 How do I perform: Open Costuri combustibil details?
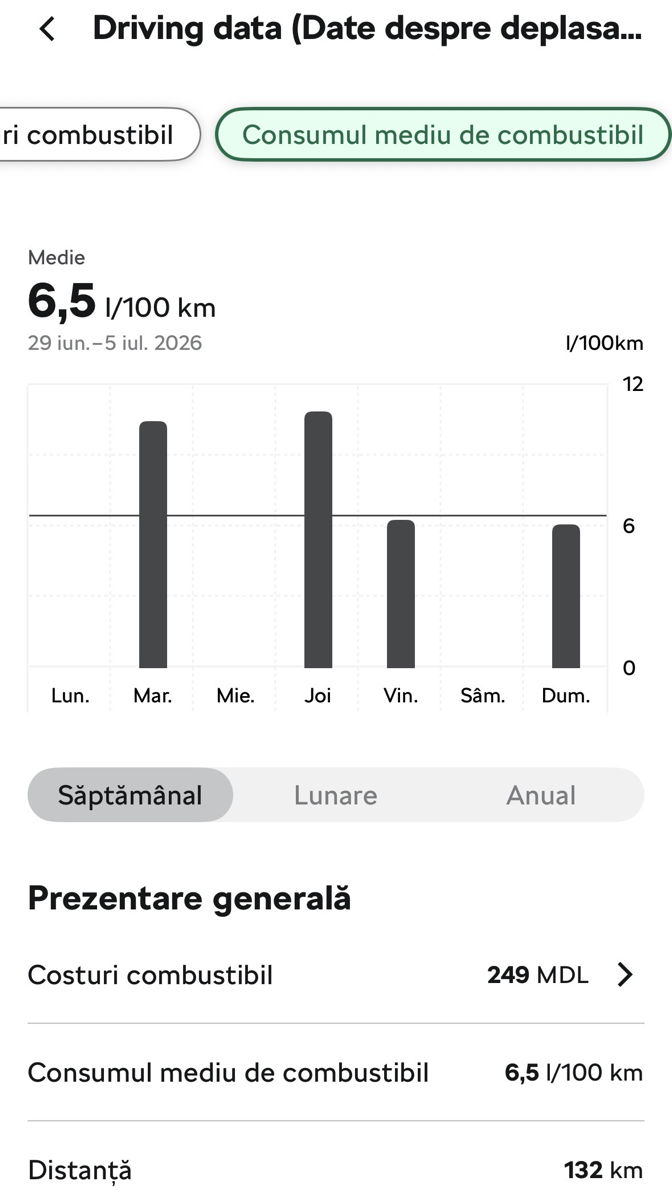pyautogui.click(x=336, y=975)
